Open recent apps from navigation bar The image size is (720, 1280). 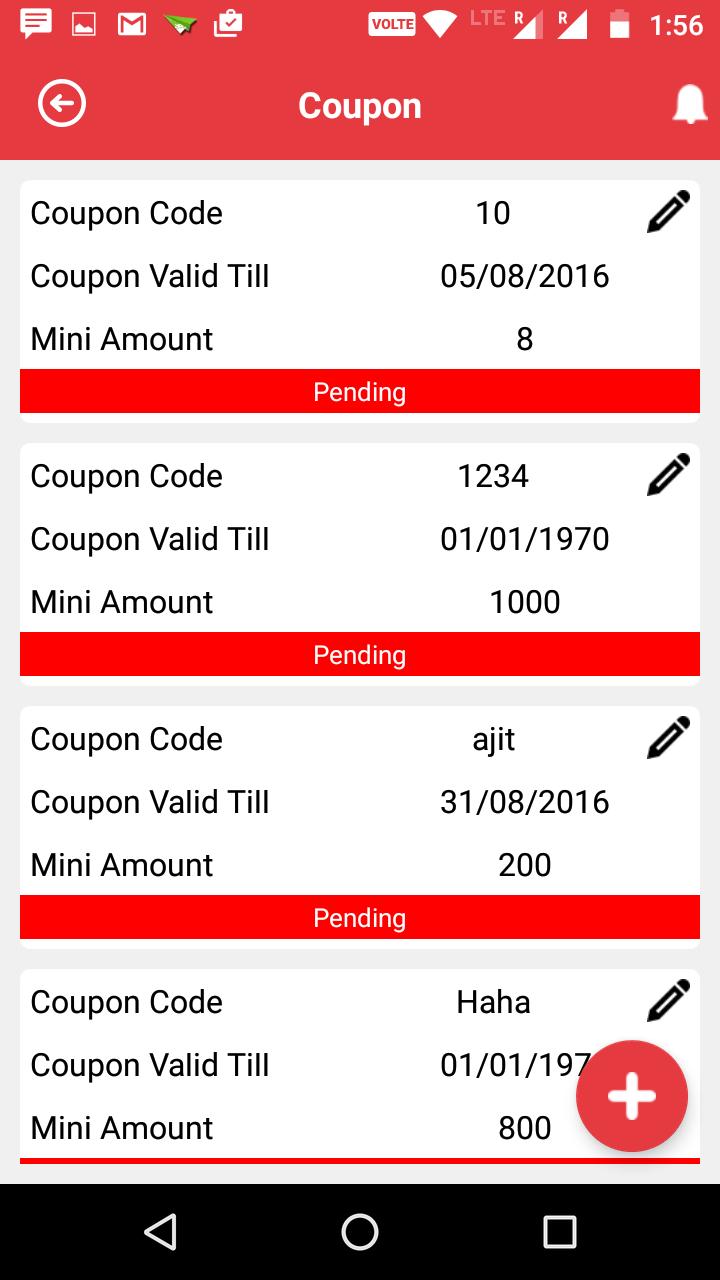(559, 1232)
